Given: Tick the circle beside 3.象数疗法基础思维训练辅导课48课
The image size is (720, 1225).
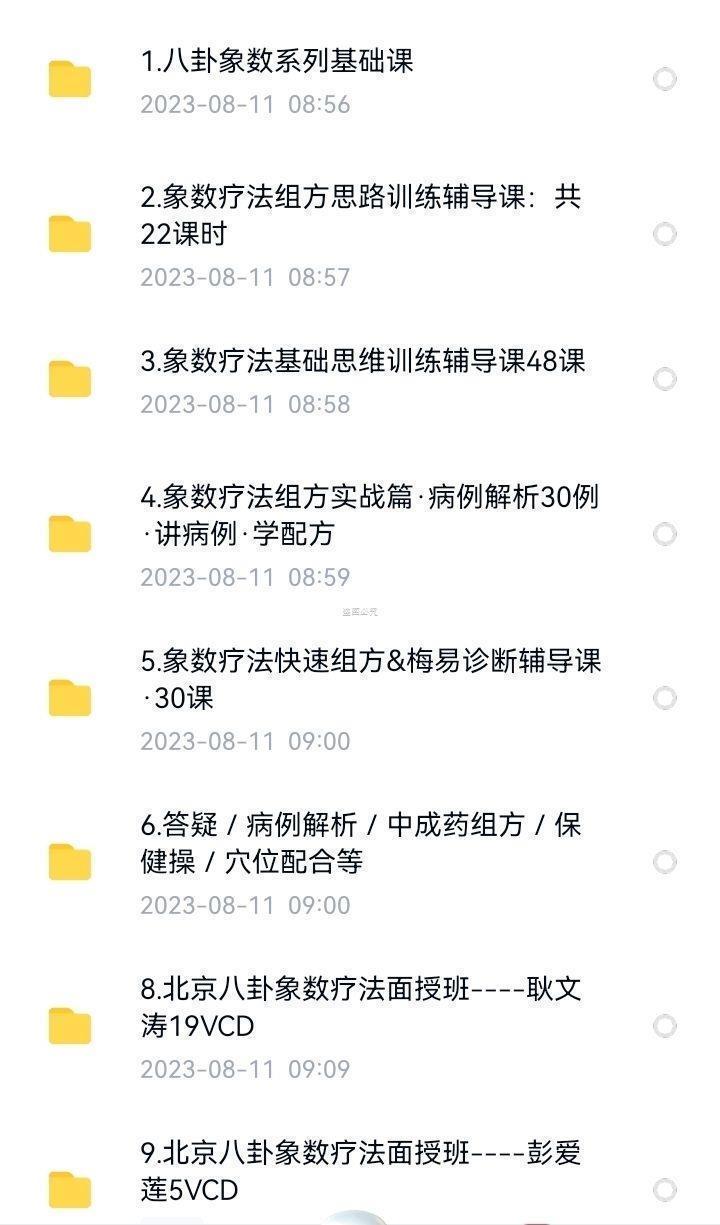Looking at the screenshot, I should point(664,379).
